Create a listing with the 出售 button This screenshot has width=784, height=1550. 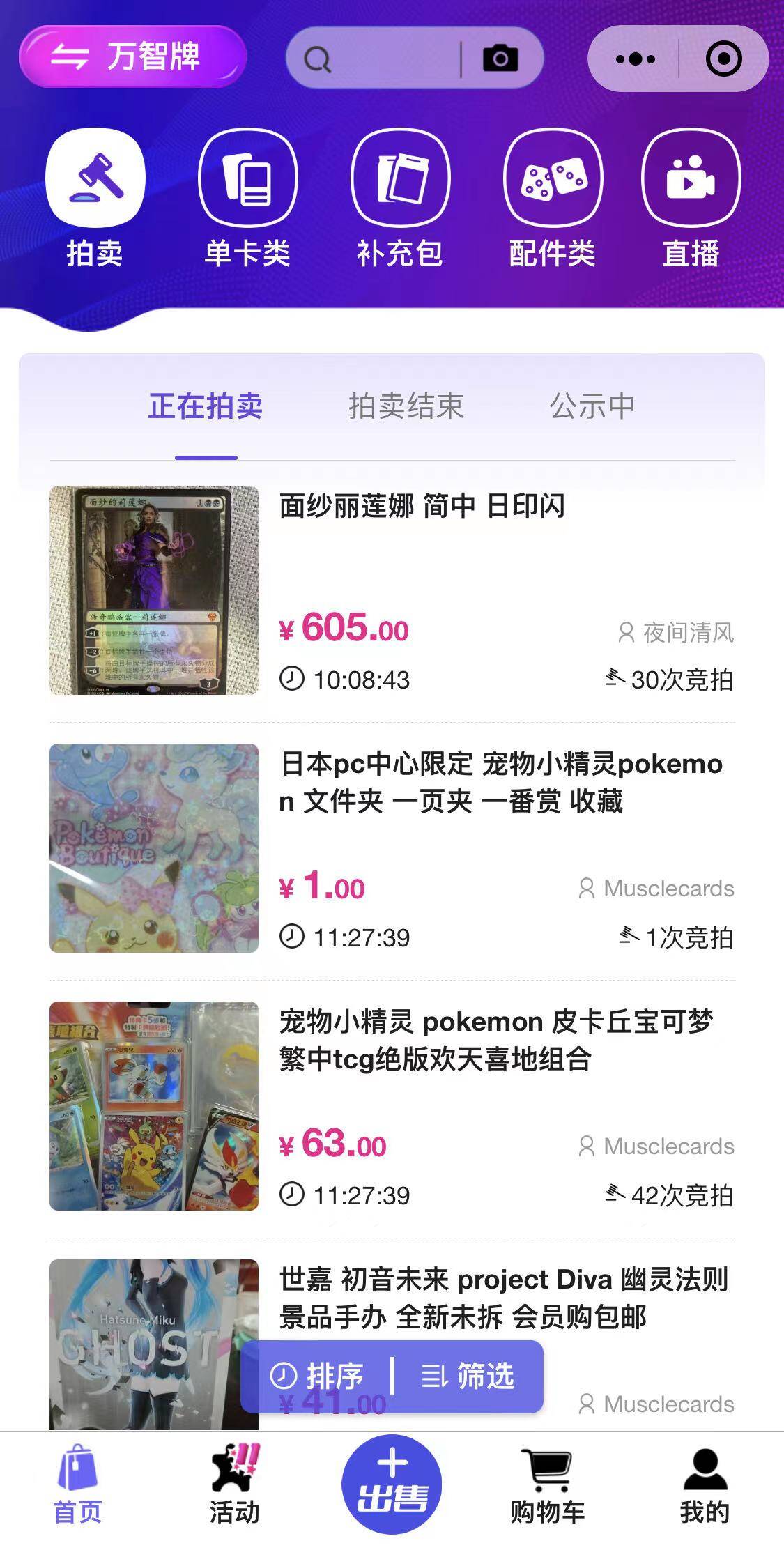click(392, 1484)
